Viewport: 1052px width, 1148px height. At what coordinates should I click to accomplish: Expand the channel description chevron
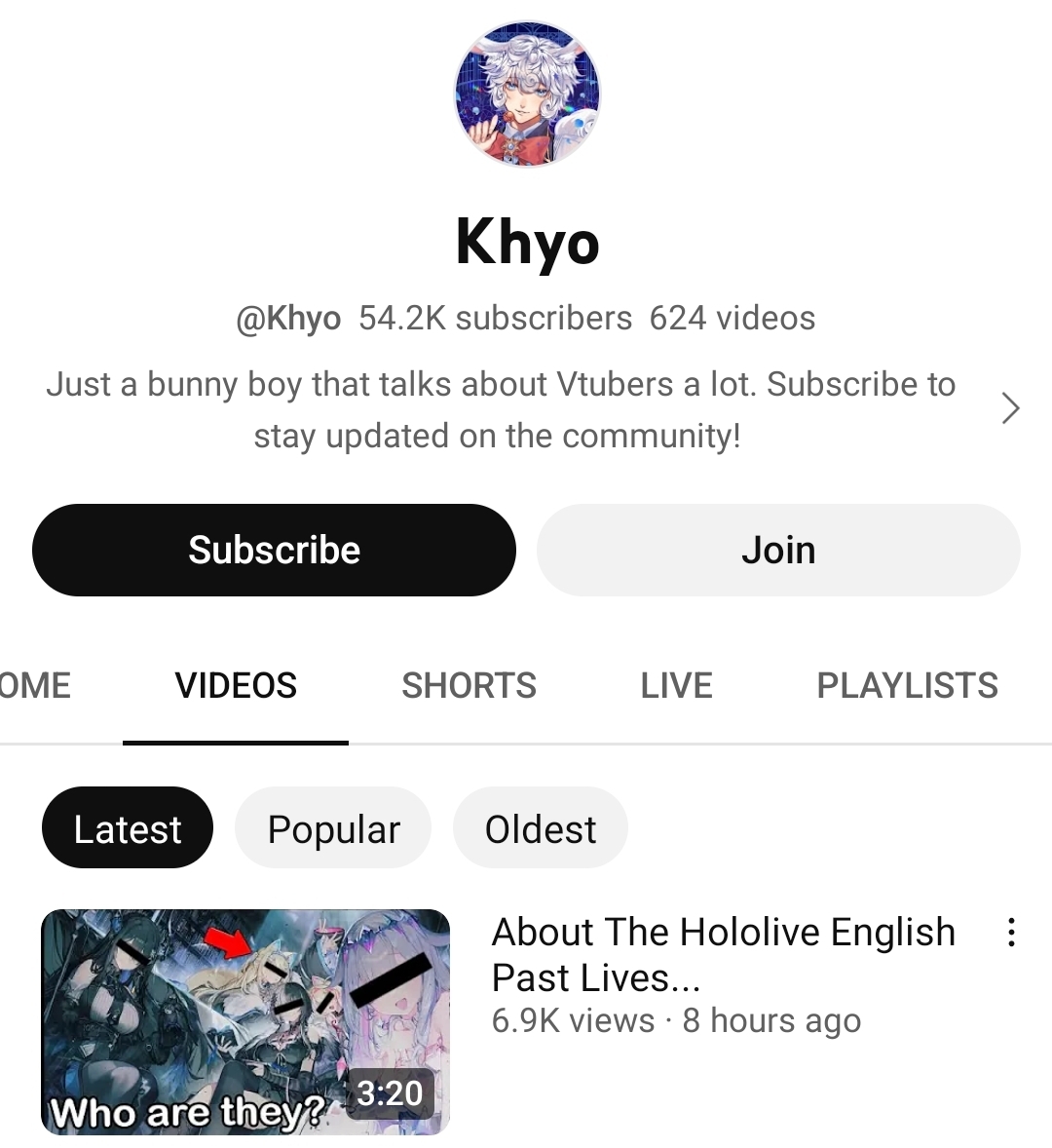1010,408
